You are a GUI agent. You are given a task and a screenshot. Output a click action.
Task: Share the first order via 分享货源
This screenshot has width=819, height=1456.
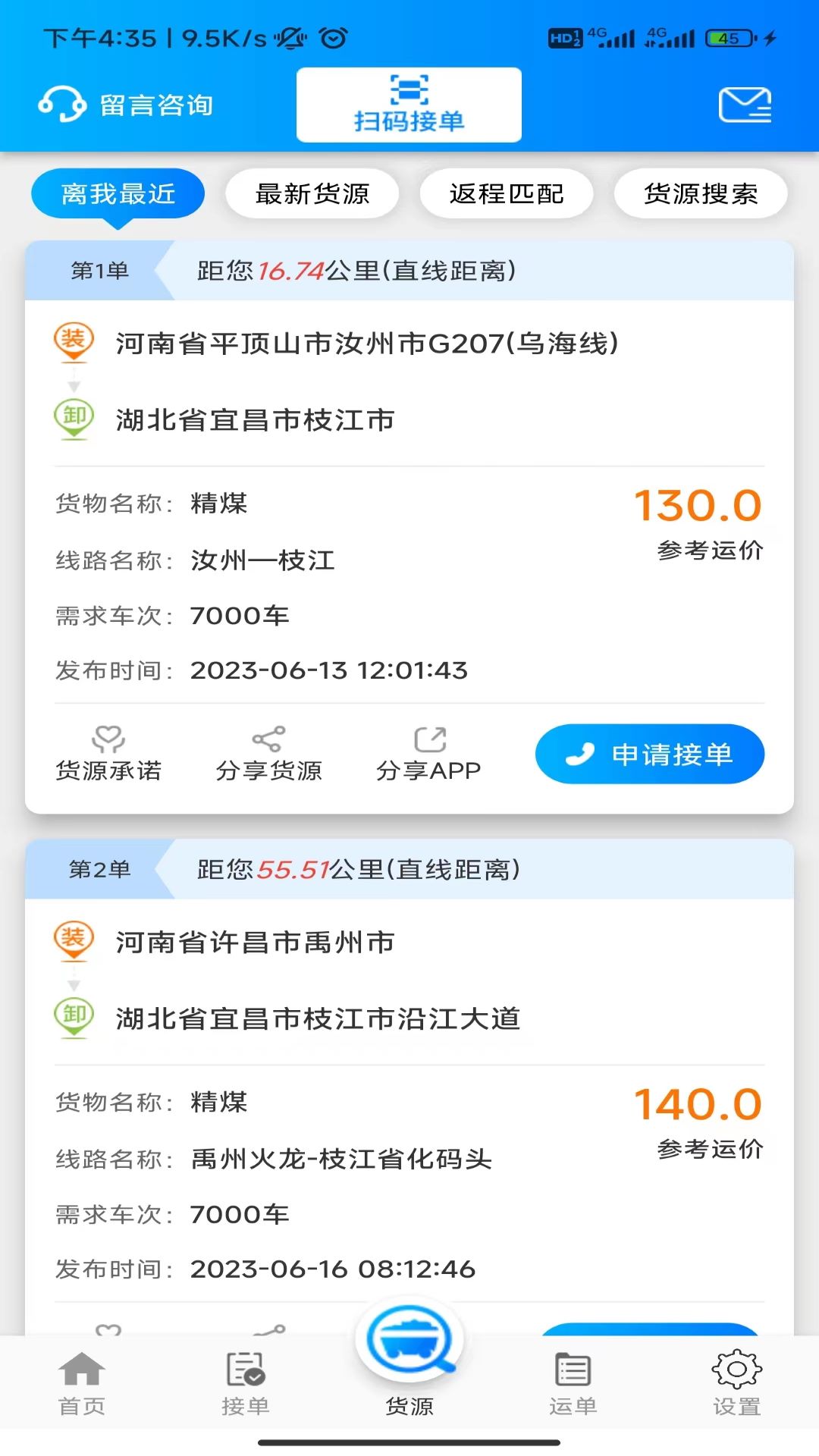(x=268, y=754)
